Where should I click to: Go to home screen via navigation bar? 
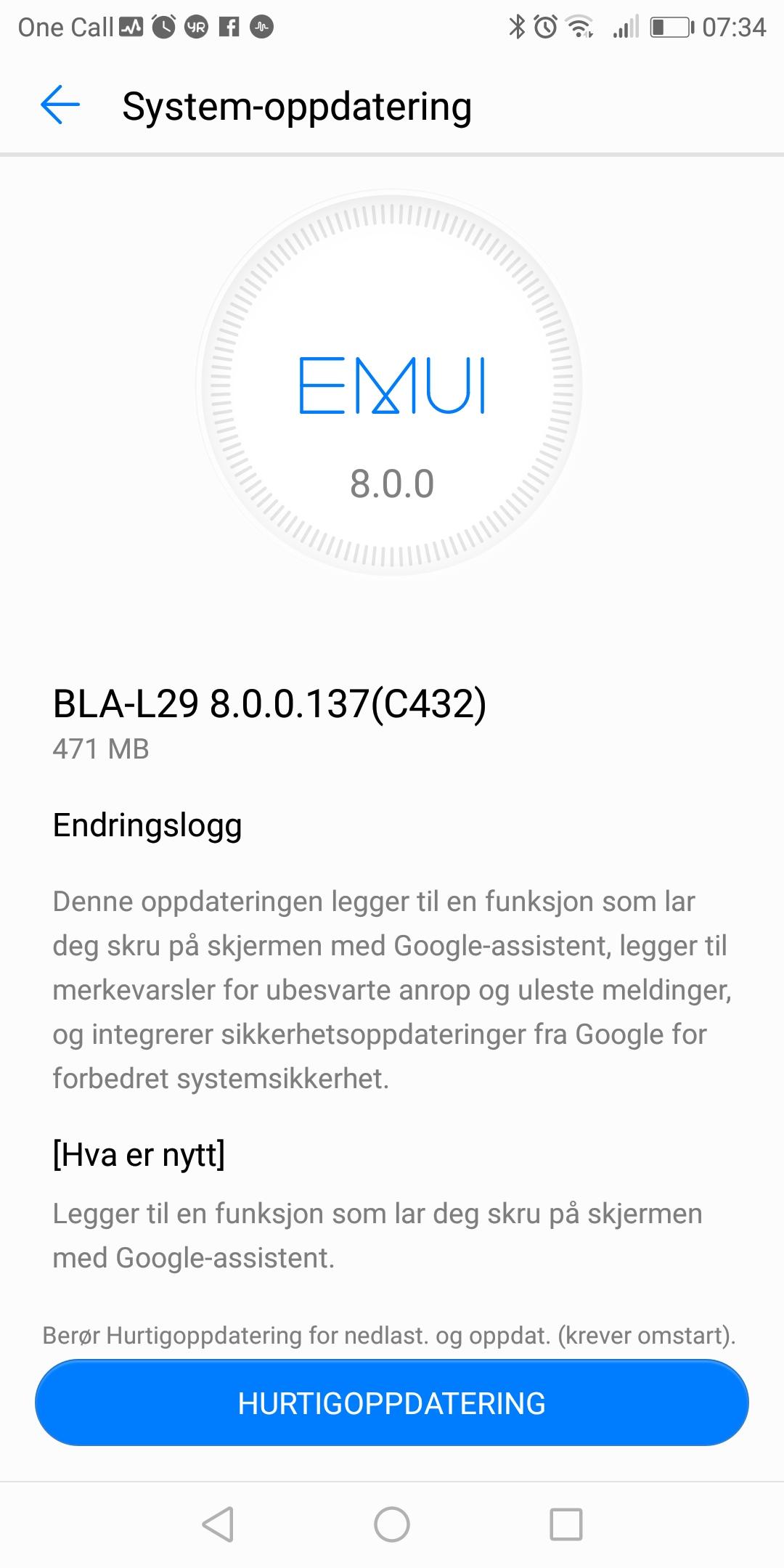click(392, 1524)
